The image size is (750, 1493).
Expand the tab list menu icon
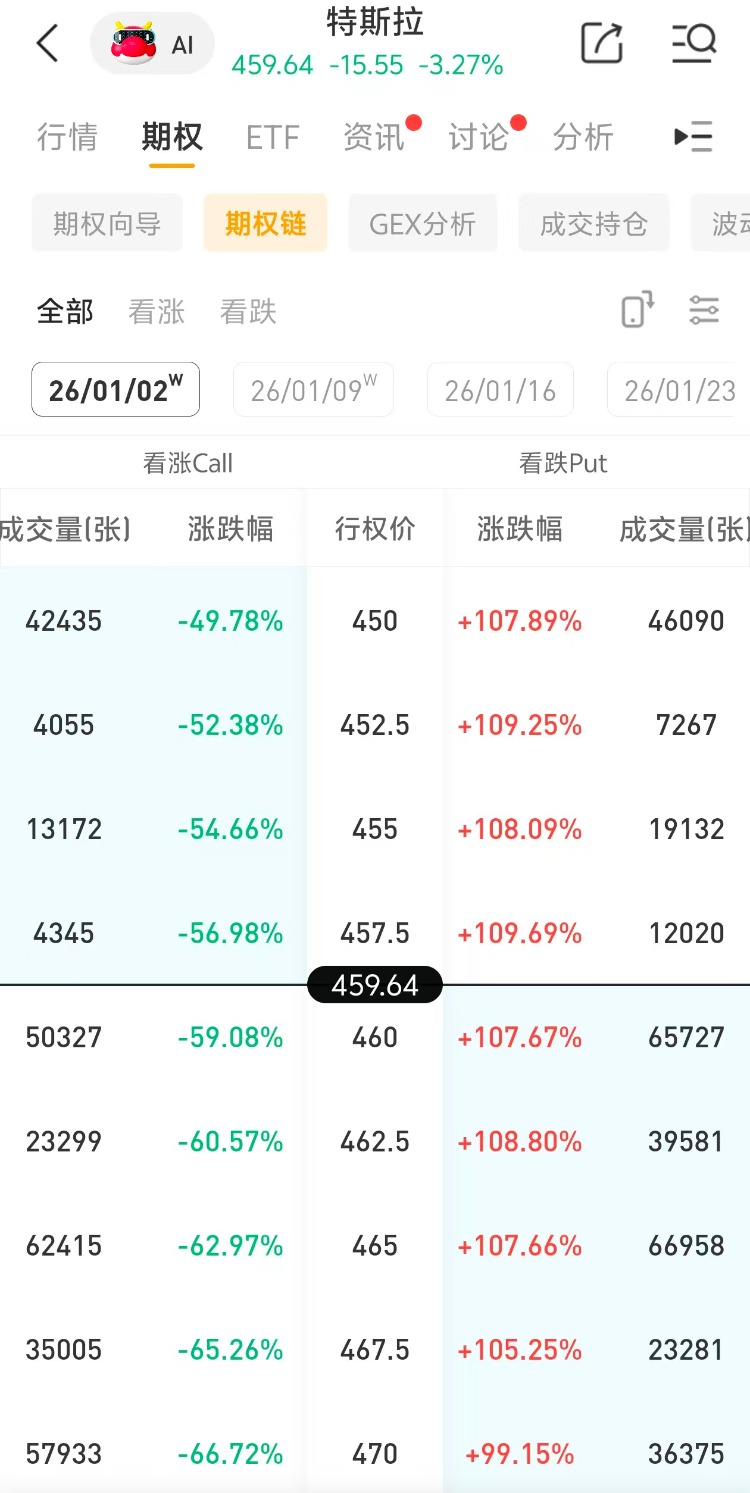point(693,137)
